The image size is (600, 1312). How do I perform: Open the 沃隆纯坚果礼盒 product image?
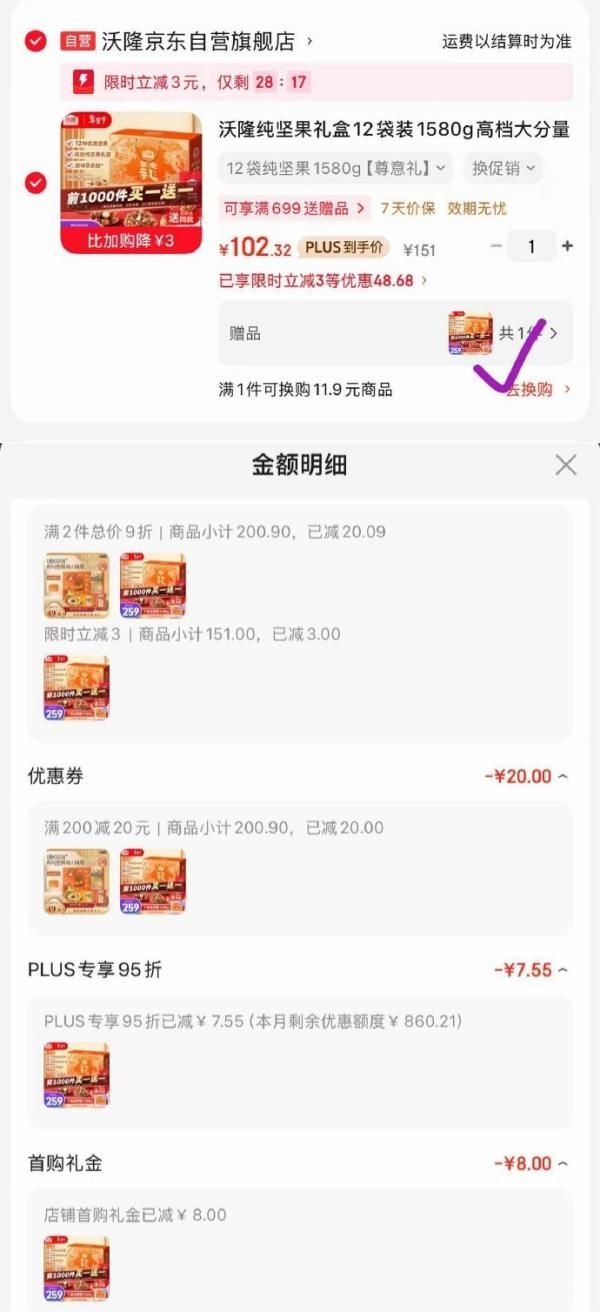tap(130, 183)
